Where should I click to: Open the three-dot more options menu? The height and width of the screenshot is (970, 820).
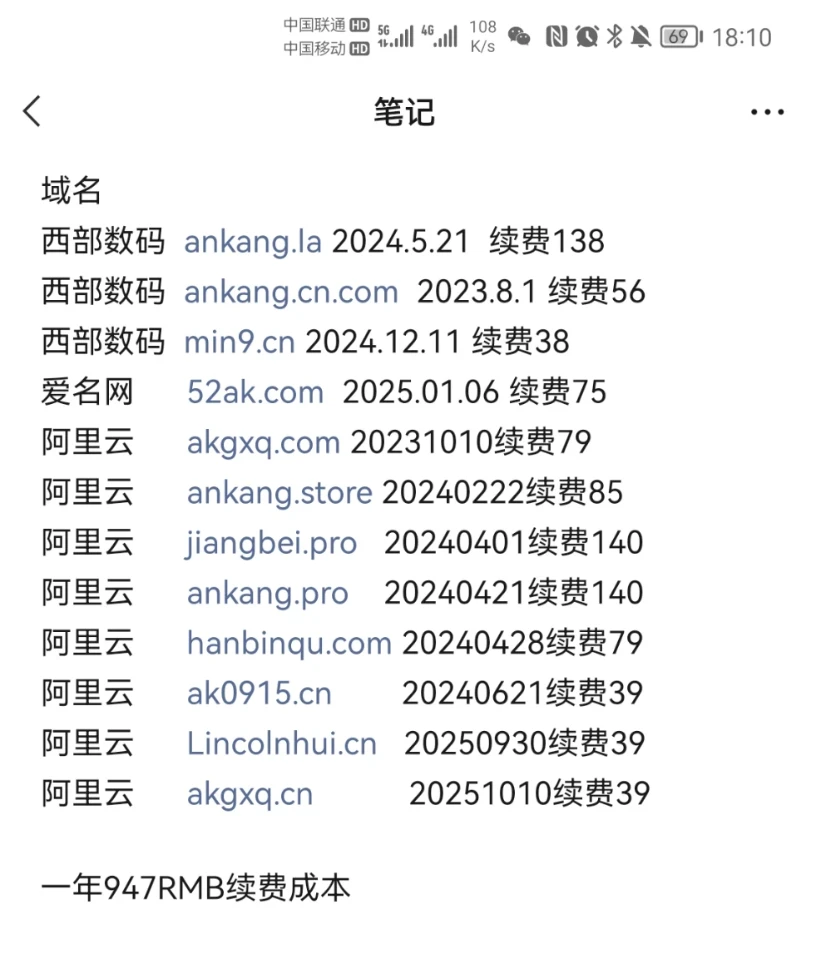tap(767, 112)
